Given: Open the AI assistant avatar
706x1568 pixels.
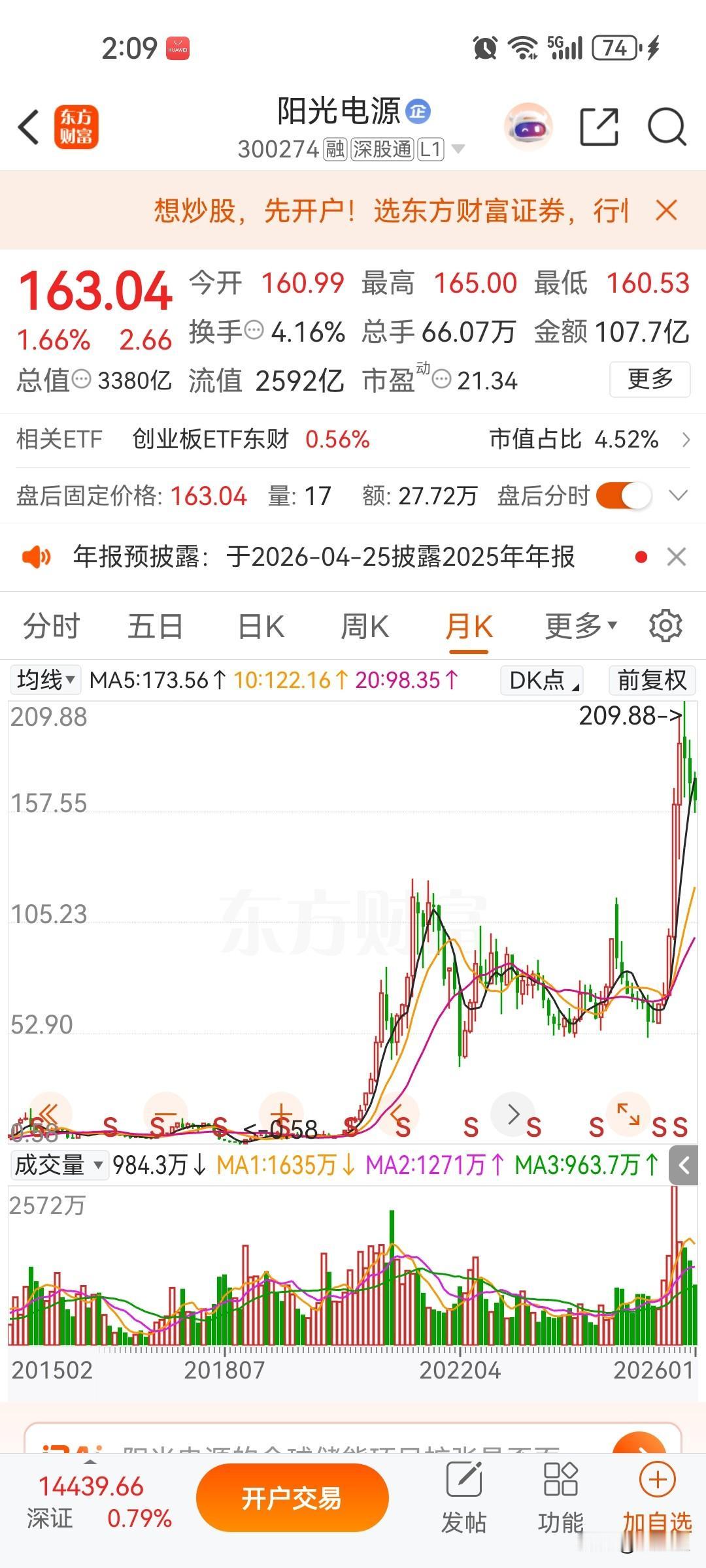Looking at the screenshot, I should [x=528, y=126].
